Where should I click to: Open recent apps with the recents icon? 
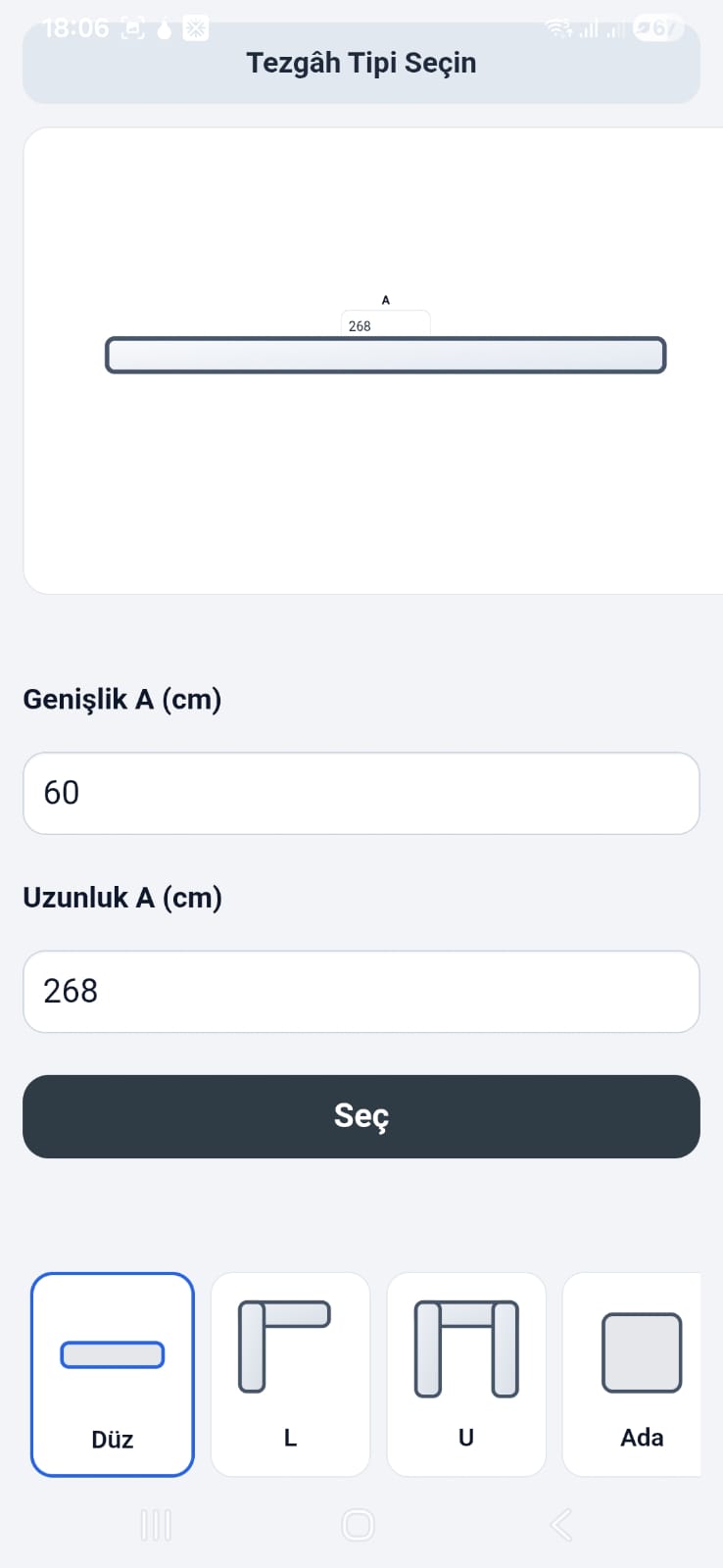point(155,1524)
